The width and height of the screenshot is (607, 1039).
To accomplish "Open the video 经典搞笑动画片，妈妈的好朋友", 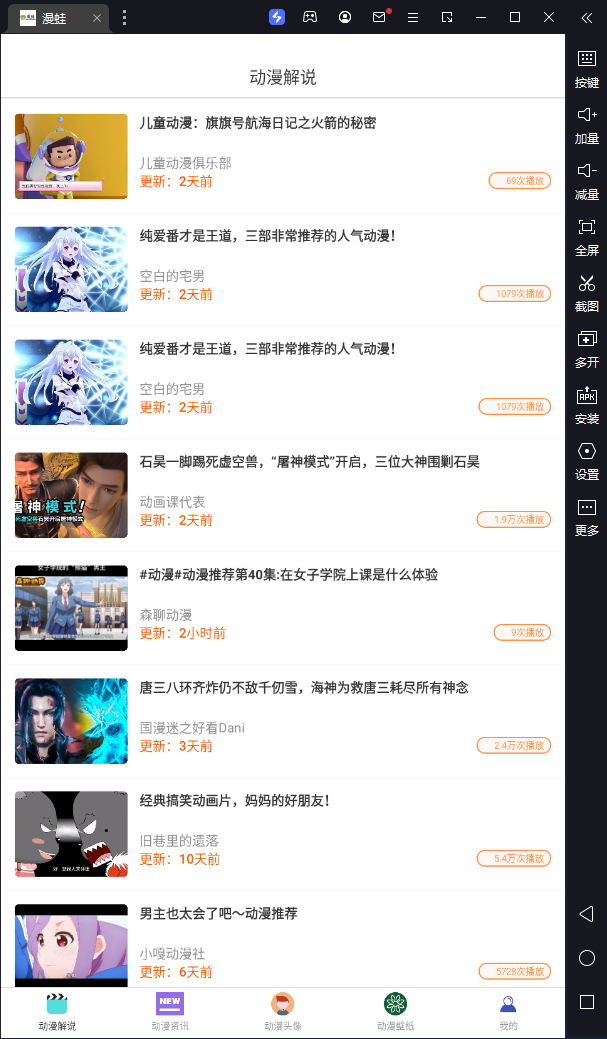I will pyautogui.click(x=234, y=801).
